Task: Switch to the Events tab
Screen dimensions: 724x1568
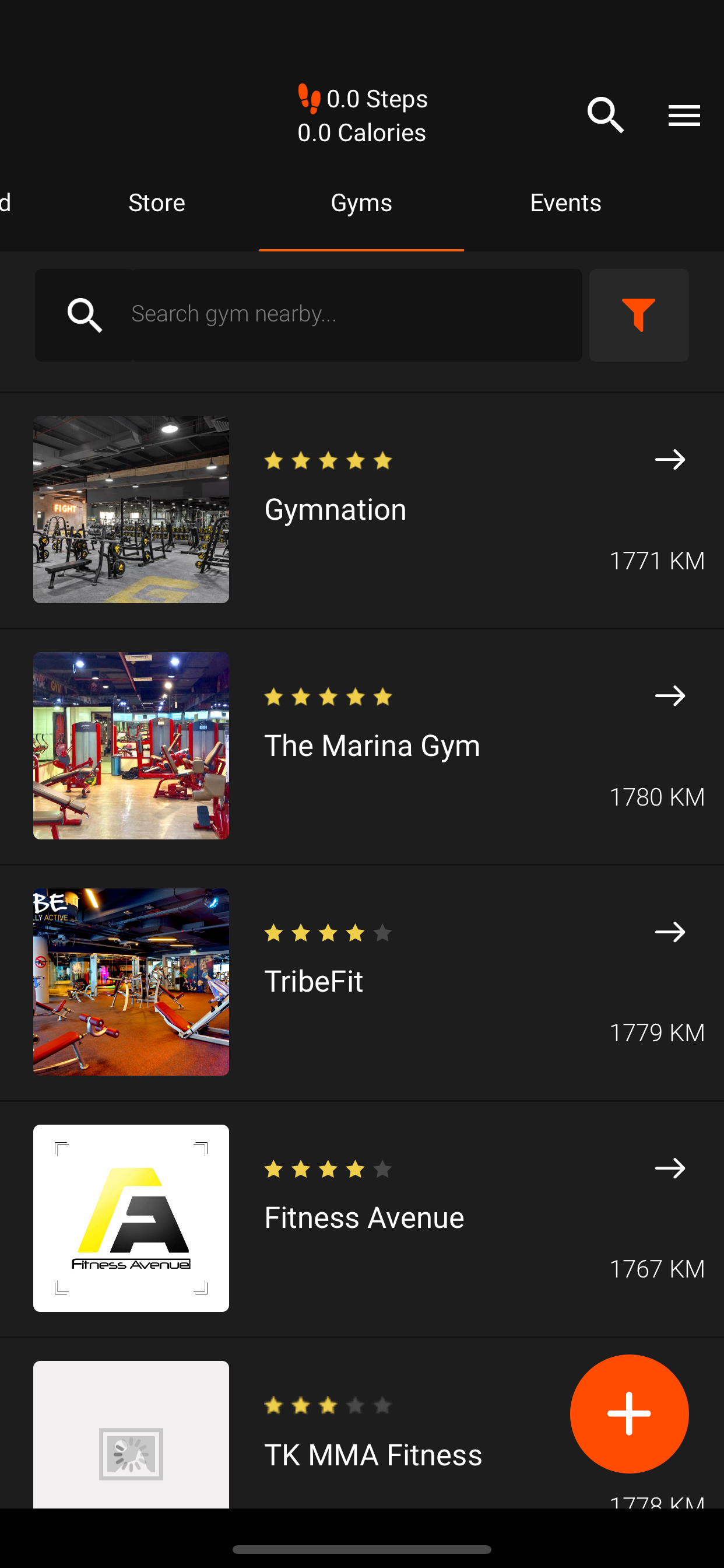Action: coord(565,202)
